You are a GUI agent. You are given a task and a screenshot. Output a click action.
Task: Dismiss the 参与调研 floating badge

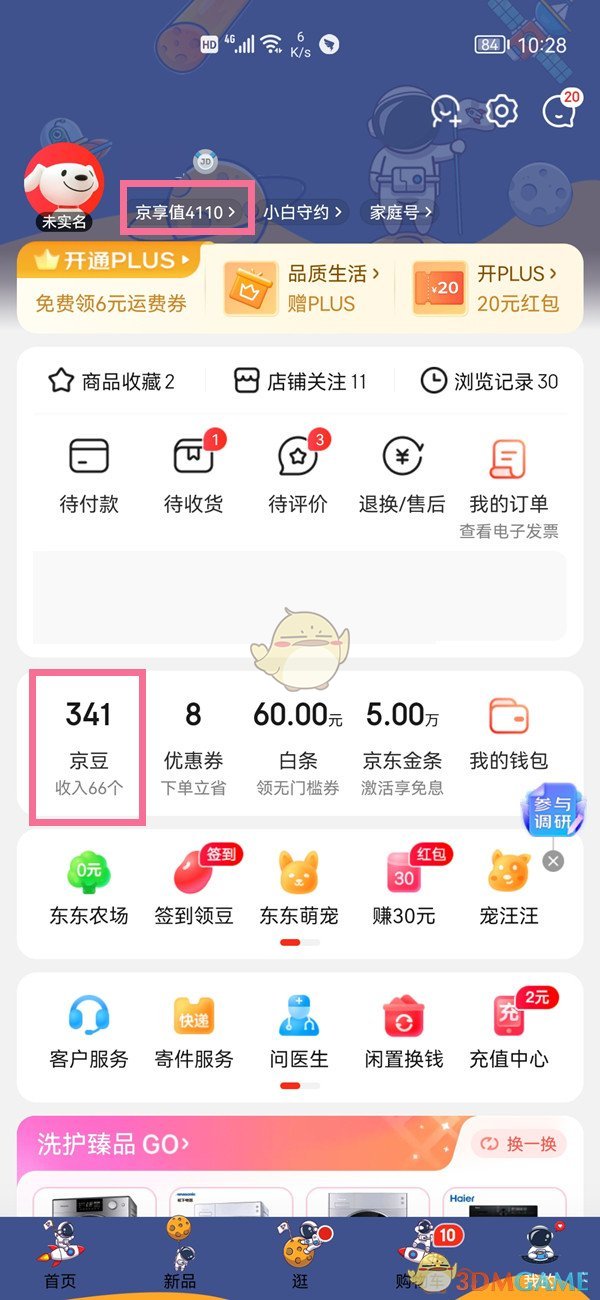[x=553, y=861]
